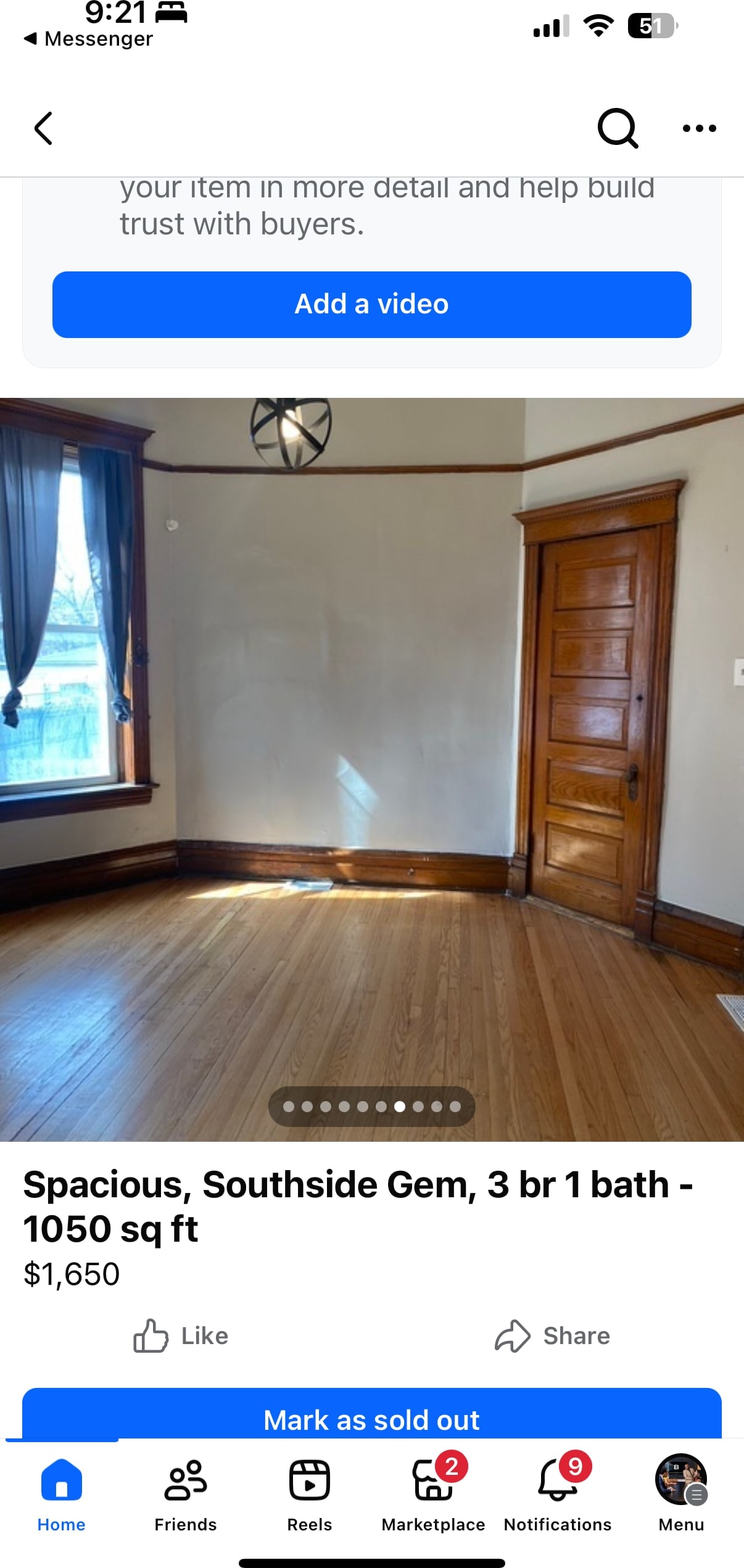Go back to the previous screen
The height and width of the screenshot is (1568, 744).
click(43, 128)
